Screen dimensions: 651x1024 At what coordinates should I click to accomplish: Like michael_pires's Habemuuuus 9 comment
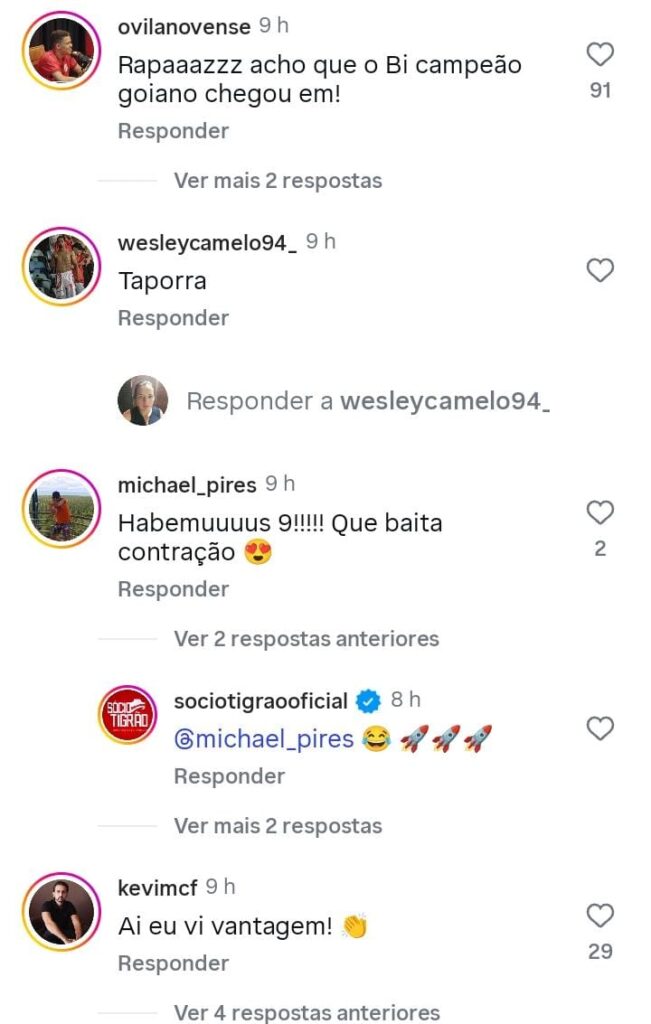tap(600, 513)
